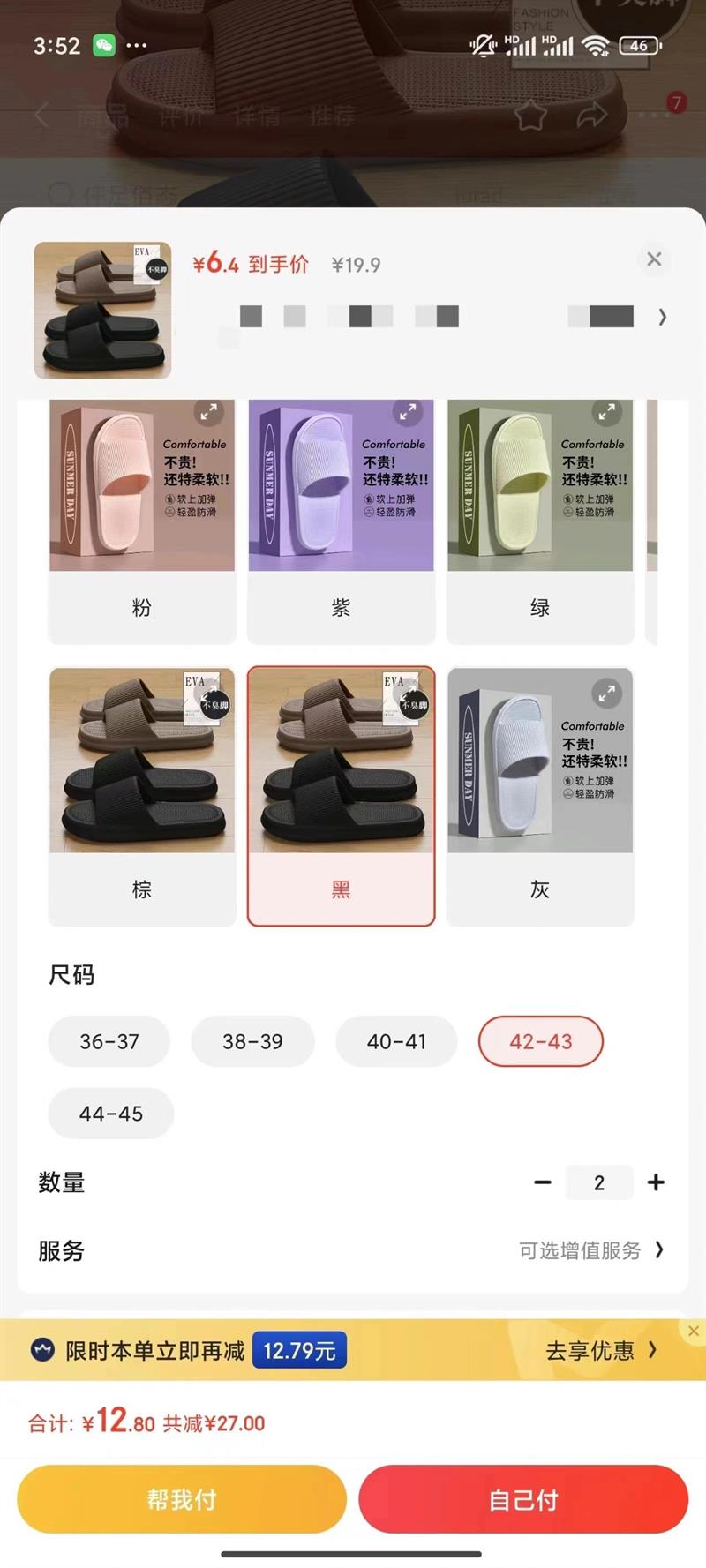Select size 44-45
This screenshot has height=1568, width=706.
pyautogui.click(x=111, y=1114)
